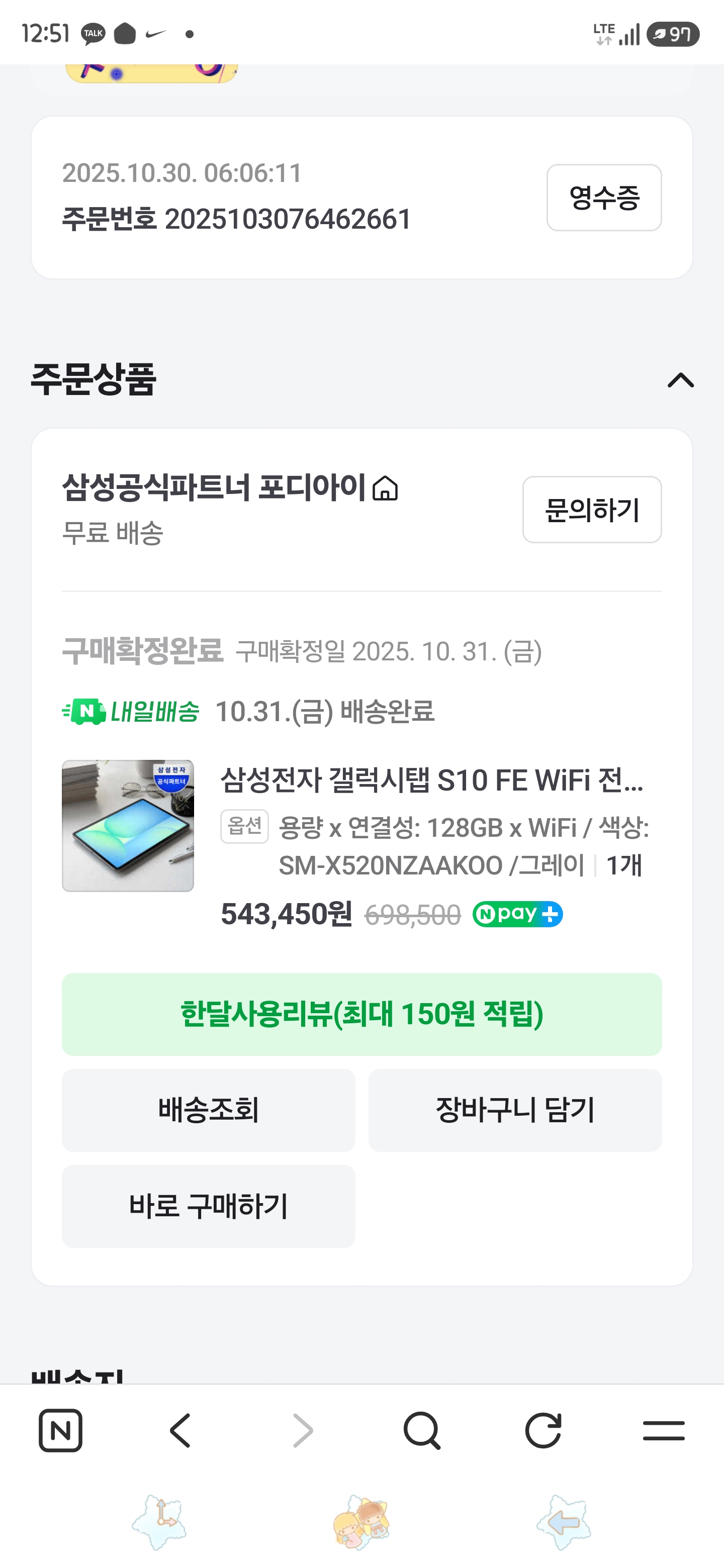Image resolution: width=724 pixels, height=1568 pixels.
Task: Tap the system home character icon
Action: (361, 1522)
